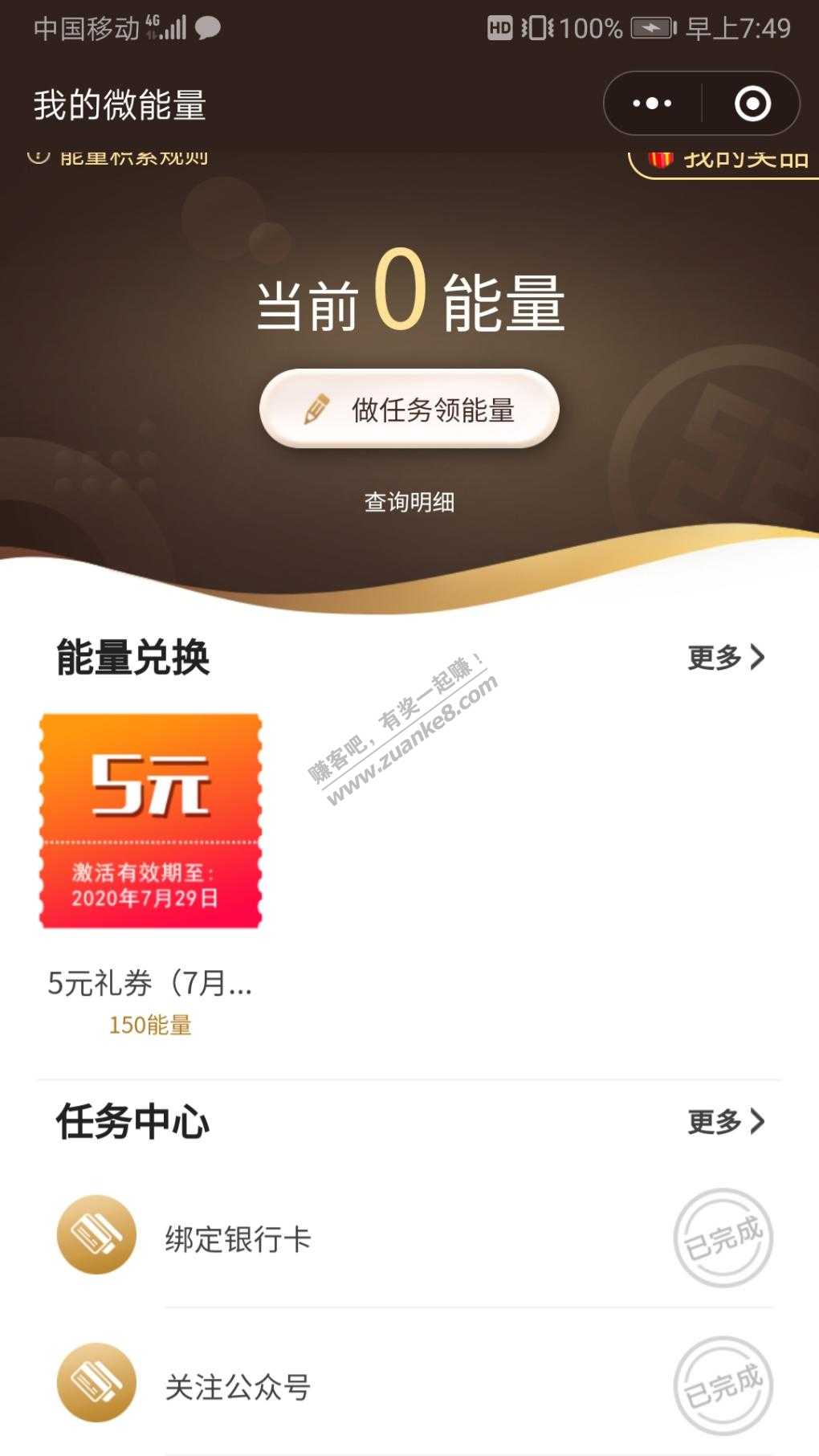Open the 5元礼券 coupon card
819x1456 pixels.
(x=151, y=821)
